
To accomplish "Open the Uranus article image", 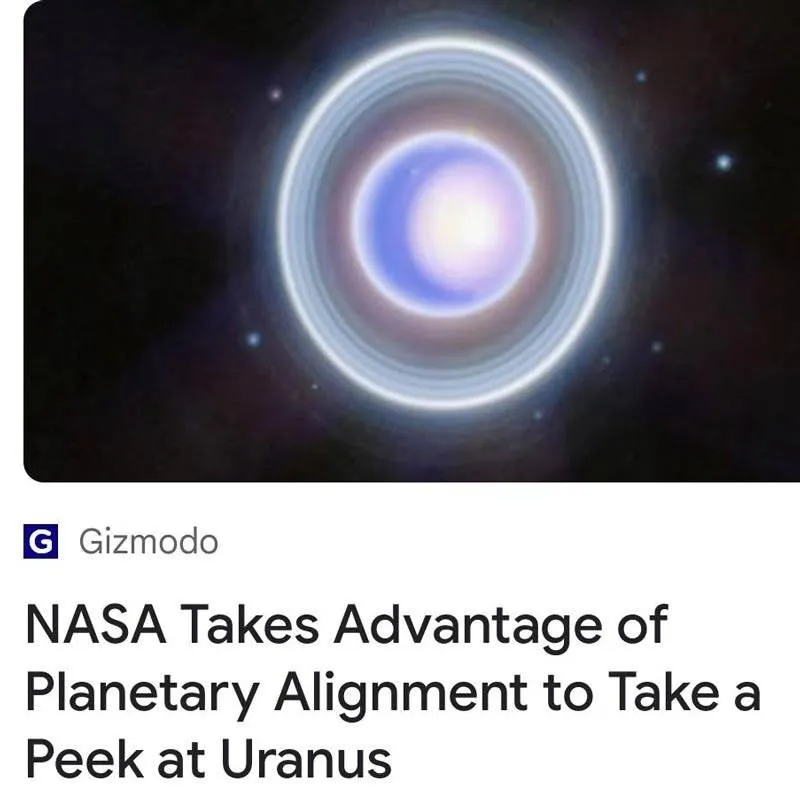I will click(411, 240).
